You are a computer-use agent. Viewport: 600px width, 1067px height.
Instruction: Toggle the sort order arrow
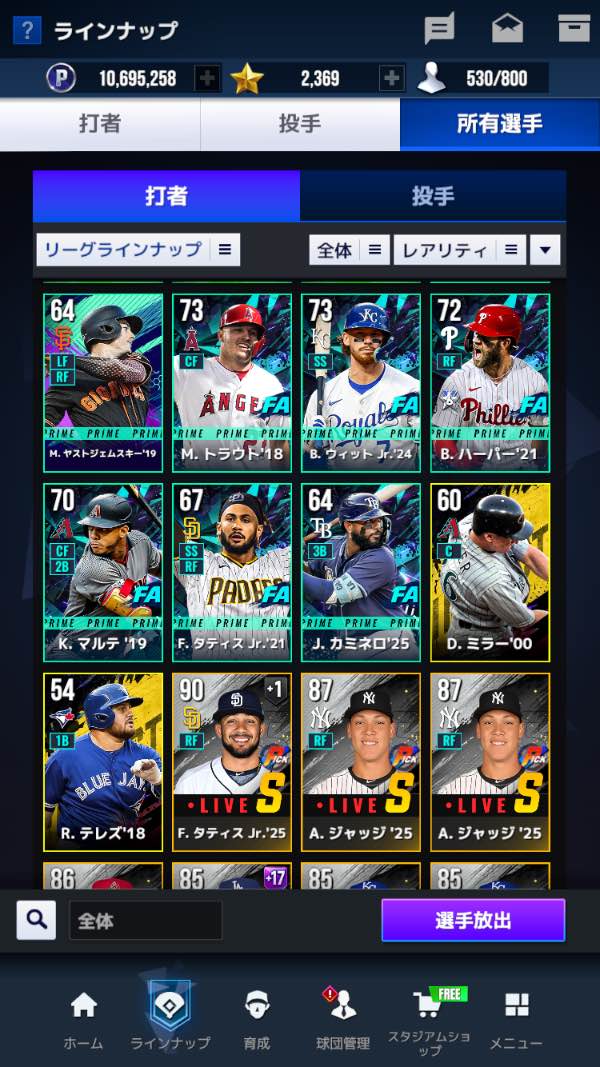(x=545, y=250)
